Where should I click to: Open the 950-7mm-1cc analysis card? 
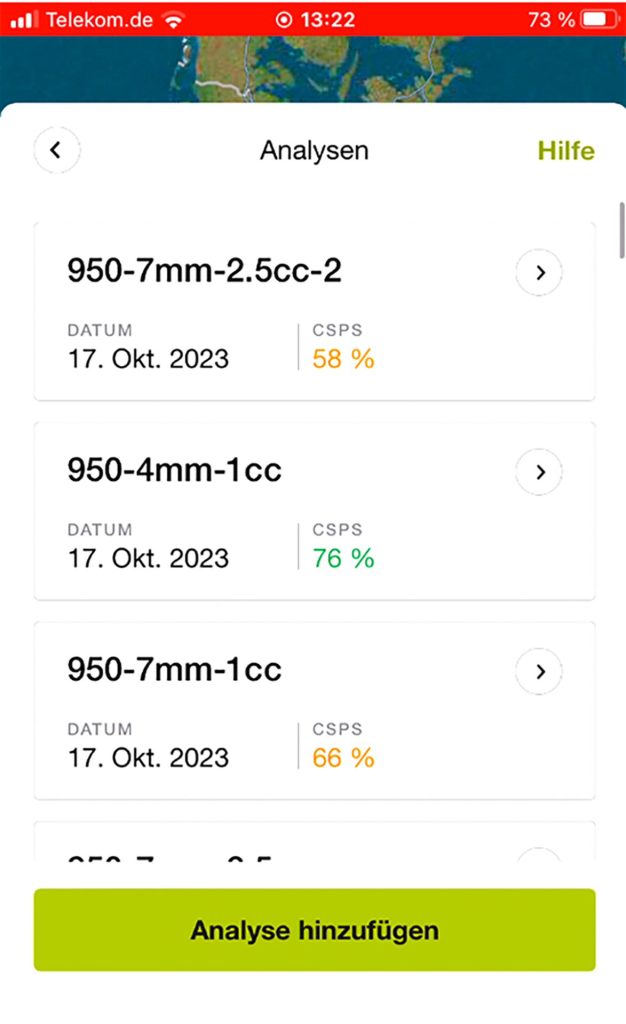[x=314, y=711]
